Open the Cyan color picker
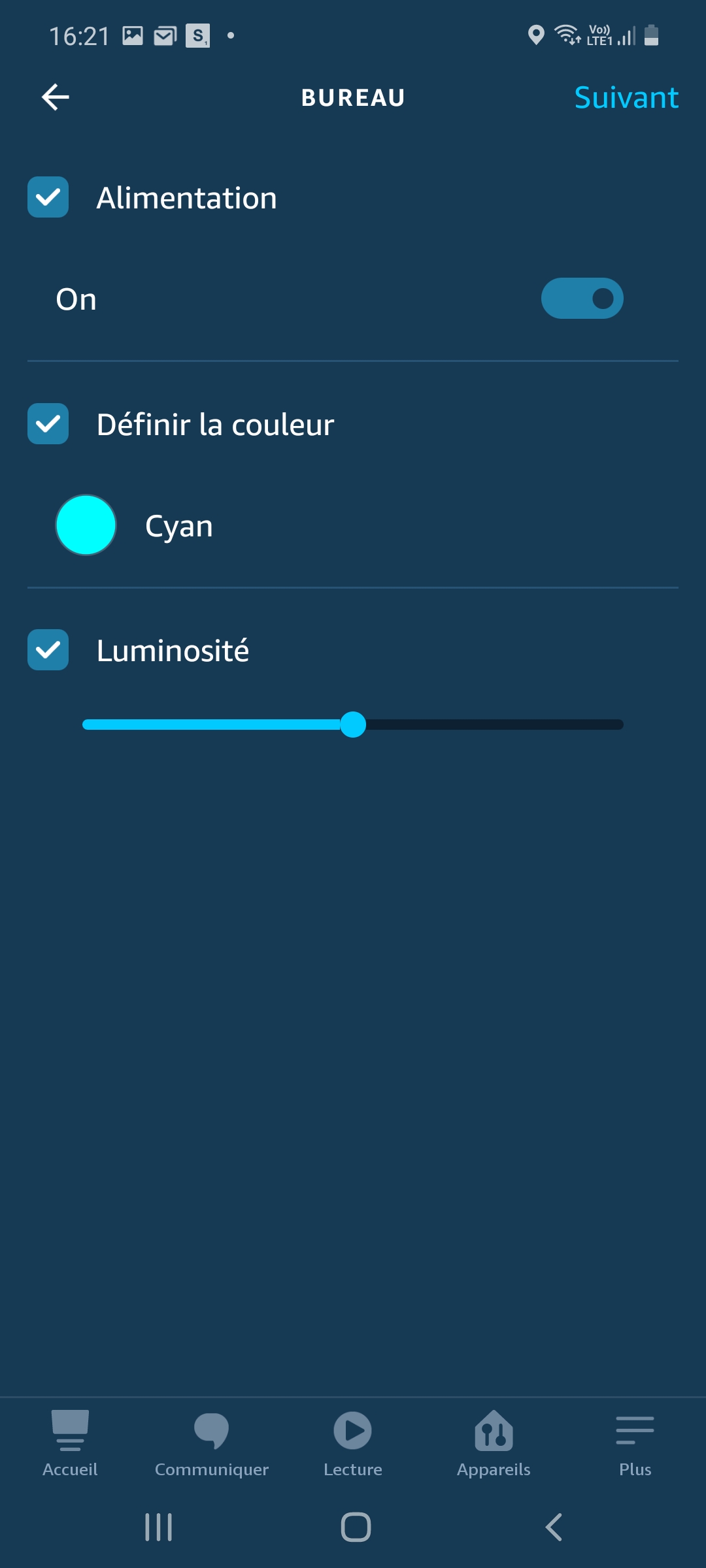 pos(86,525)
